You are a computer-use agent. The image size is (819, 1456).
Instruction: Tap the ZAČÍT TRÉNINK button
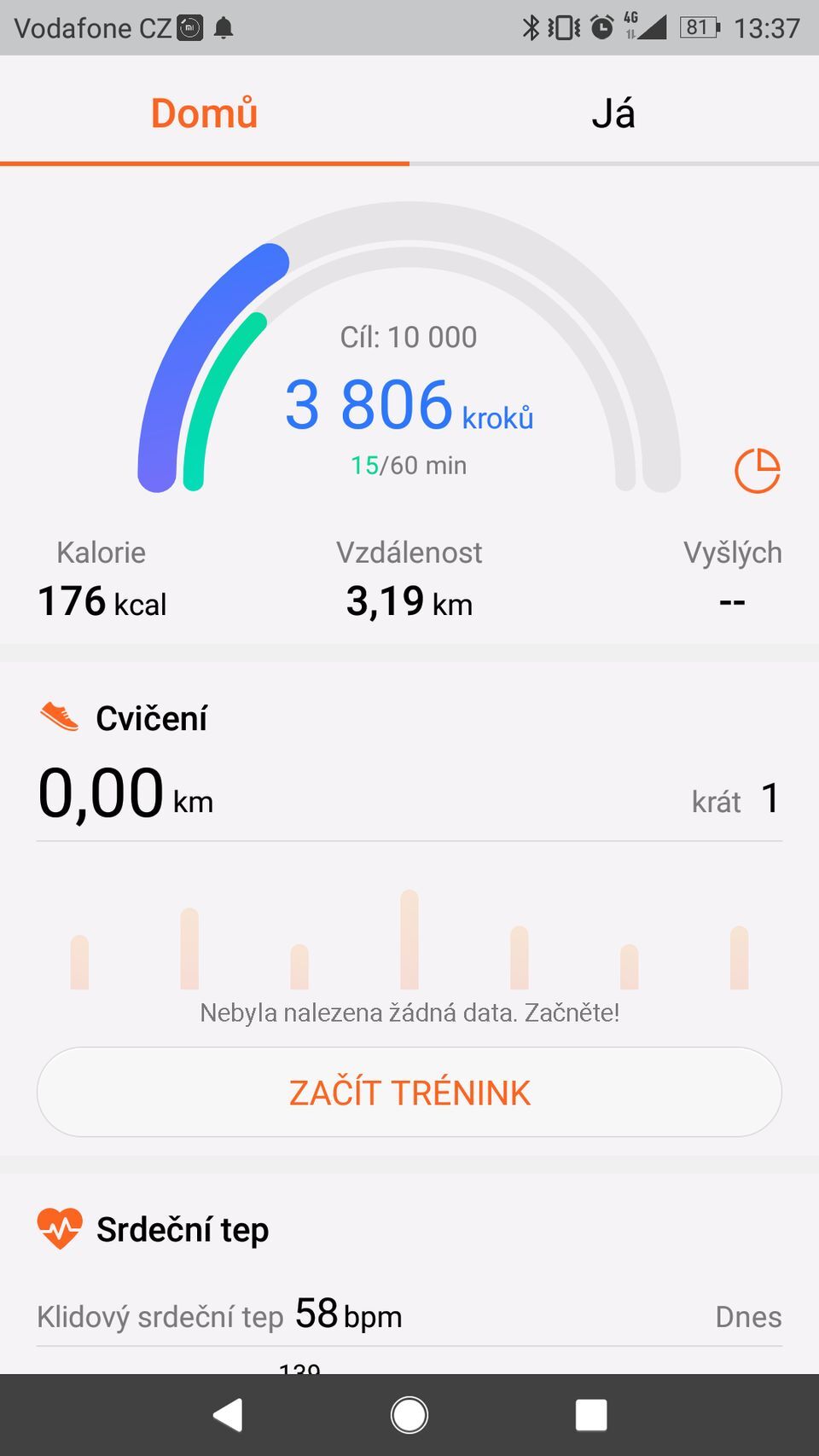409,1092
